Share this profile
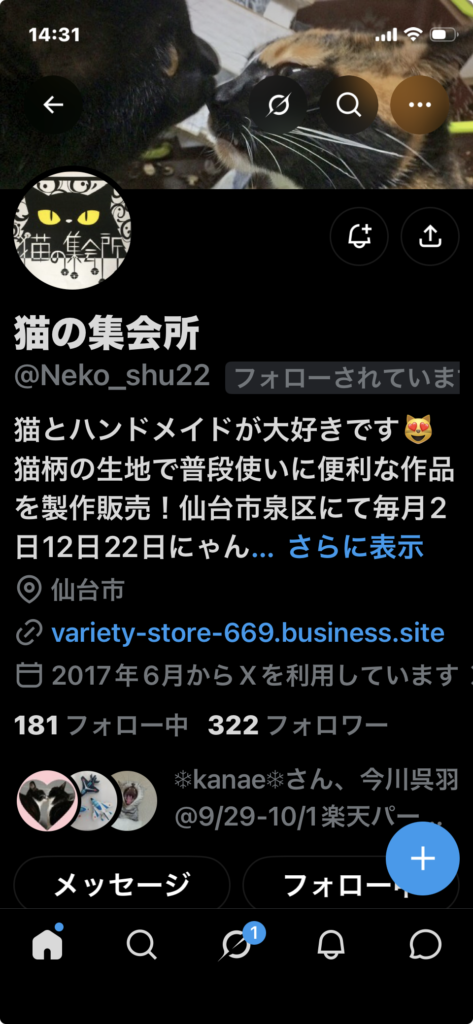The width and height of the screenshot is (473, 1024). click(430, 236)
